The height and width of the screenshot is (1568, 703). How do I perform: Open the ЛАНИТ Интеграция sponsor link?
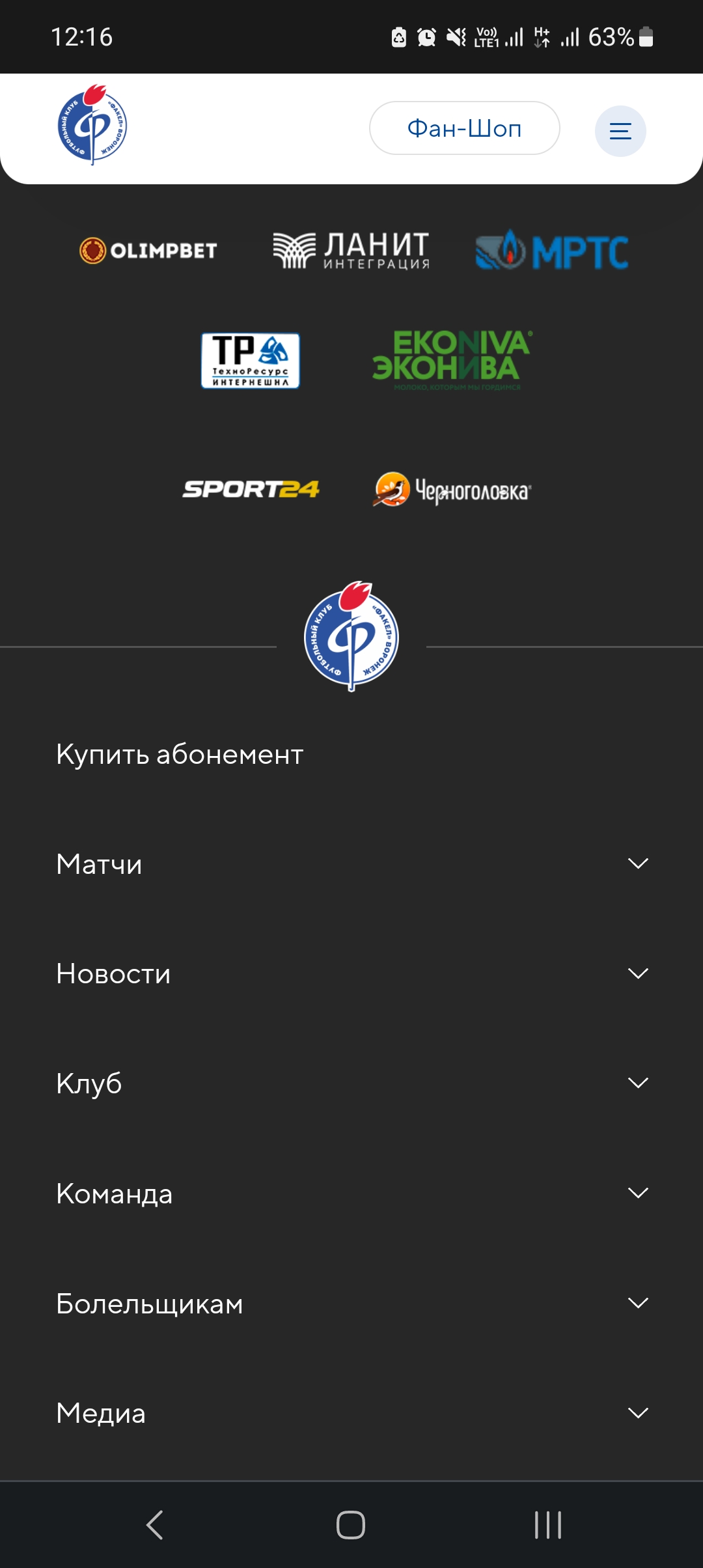(x=351, y=251)
